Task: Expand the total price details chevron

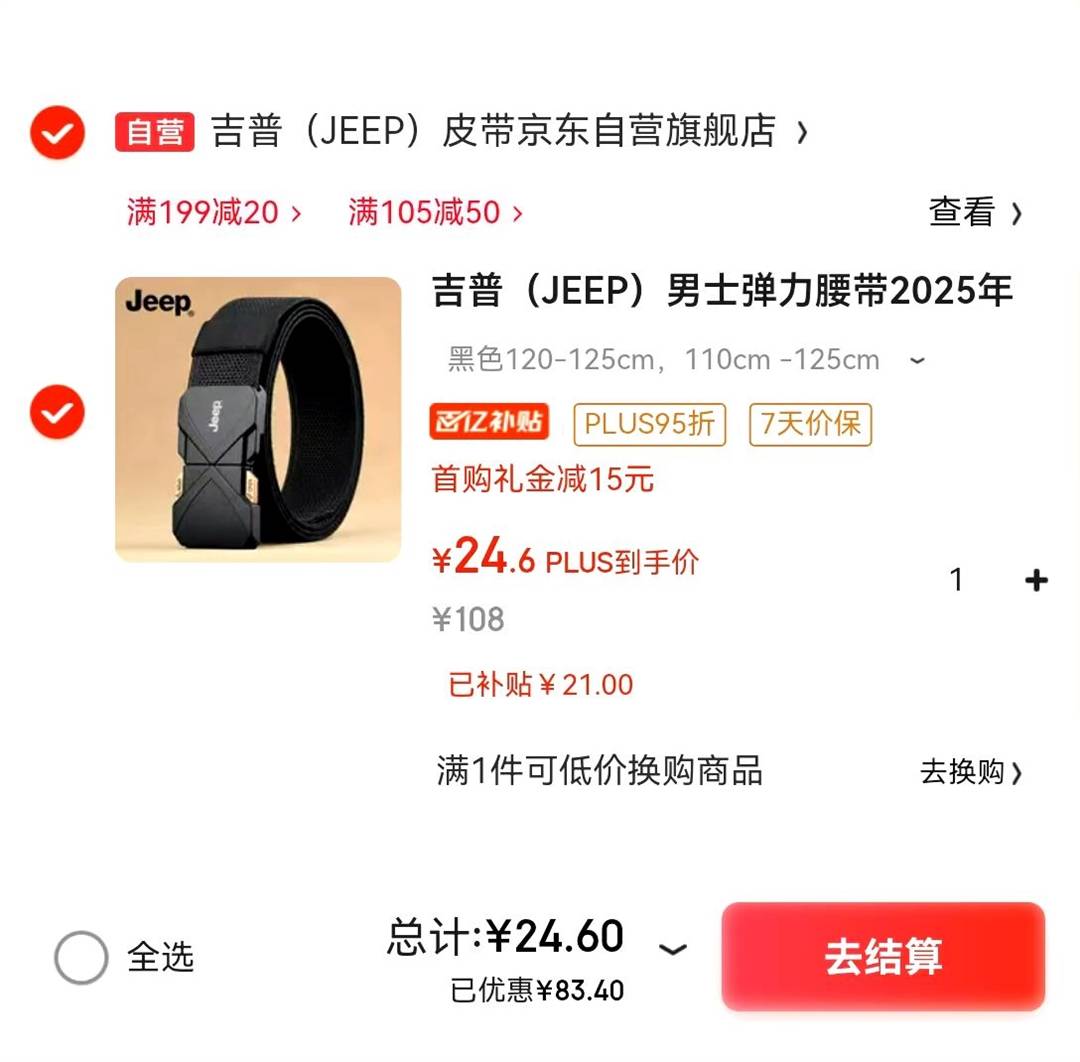Action: (x=673, y=948)
